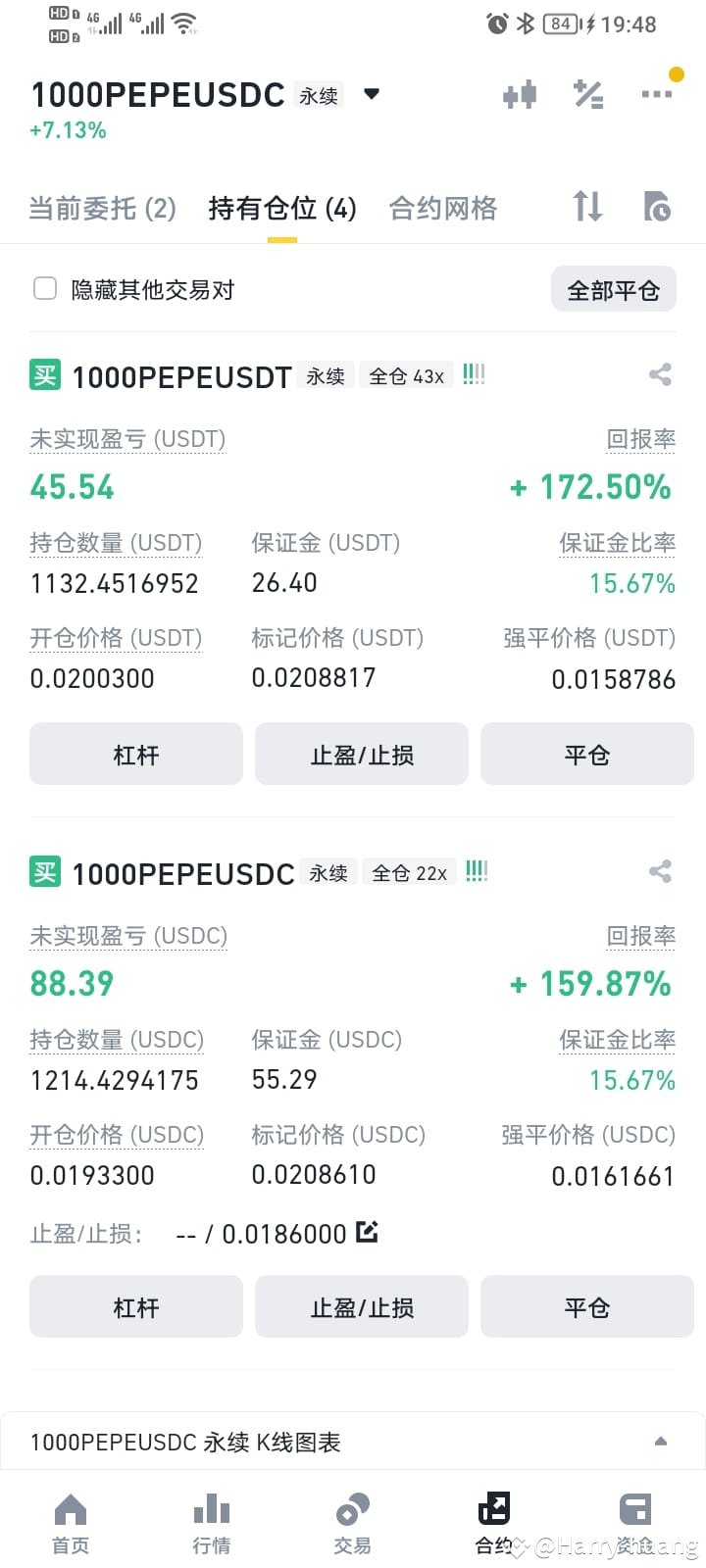Screen dimensions: 706x1568
Task: Adjust leverage via 杠杆 on USDC position
Action: [x=135, y=1306]
